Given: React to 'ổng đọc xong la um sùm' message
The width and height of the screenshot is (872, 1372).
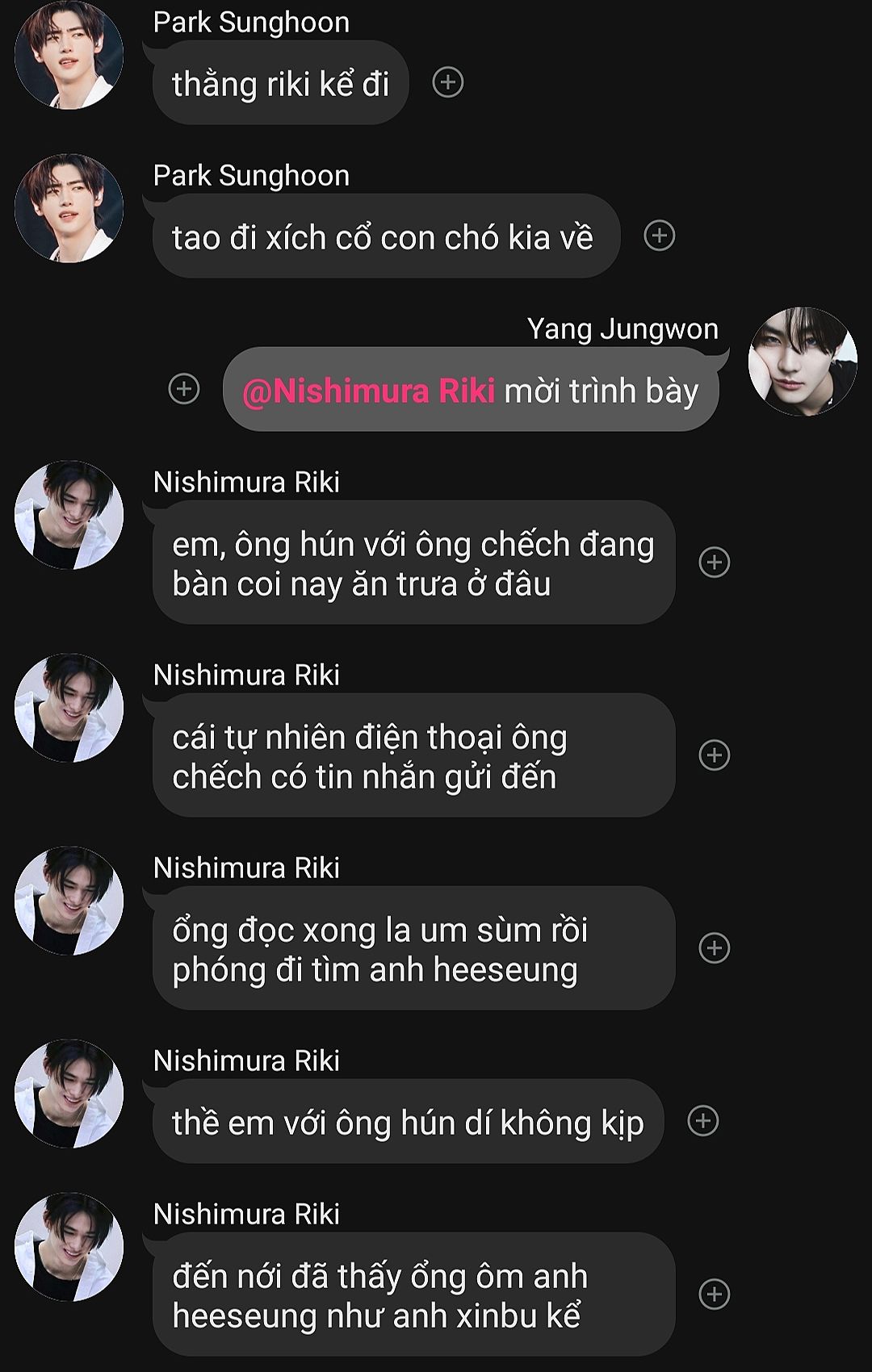Looking at the screenshot, I should [x=715, y=947].
